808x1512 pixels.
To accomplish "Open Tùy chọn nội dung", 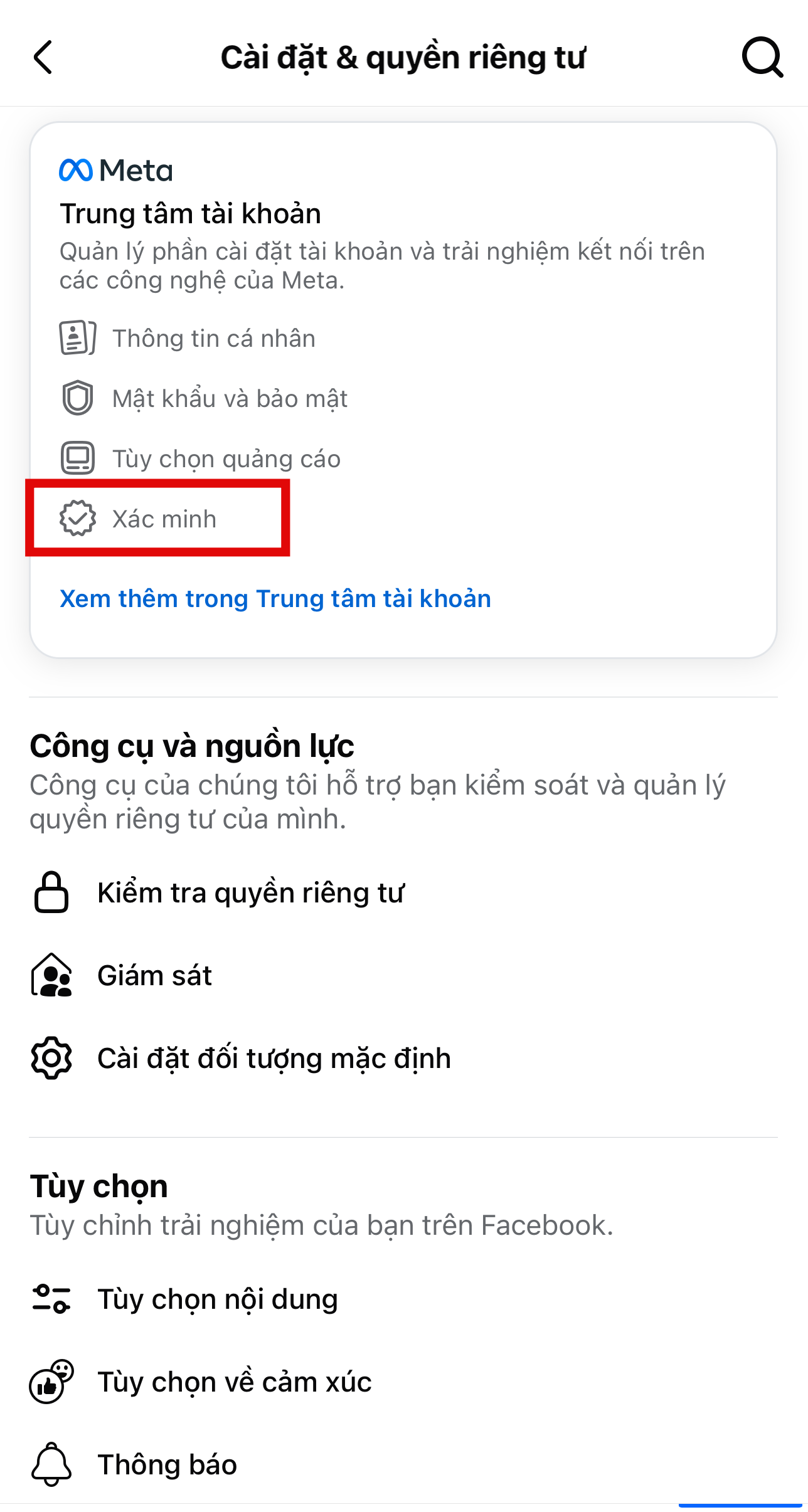I will click(x=217, y=1299).
